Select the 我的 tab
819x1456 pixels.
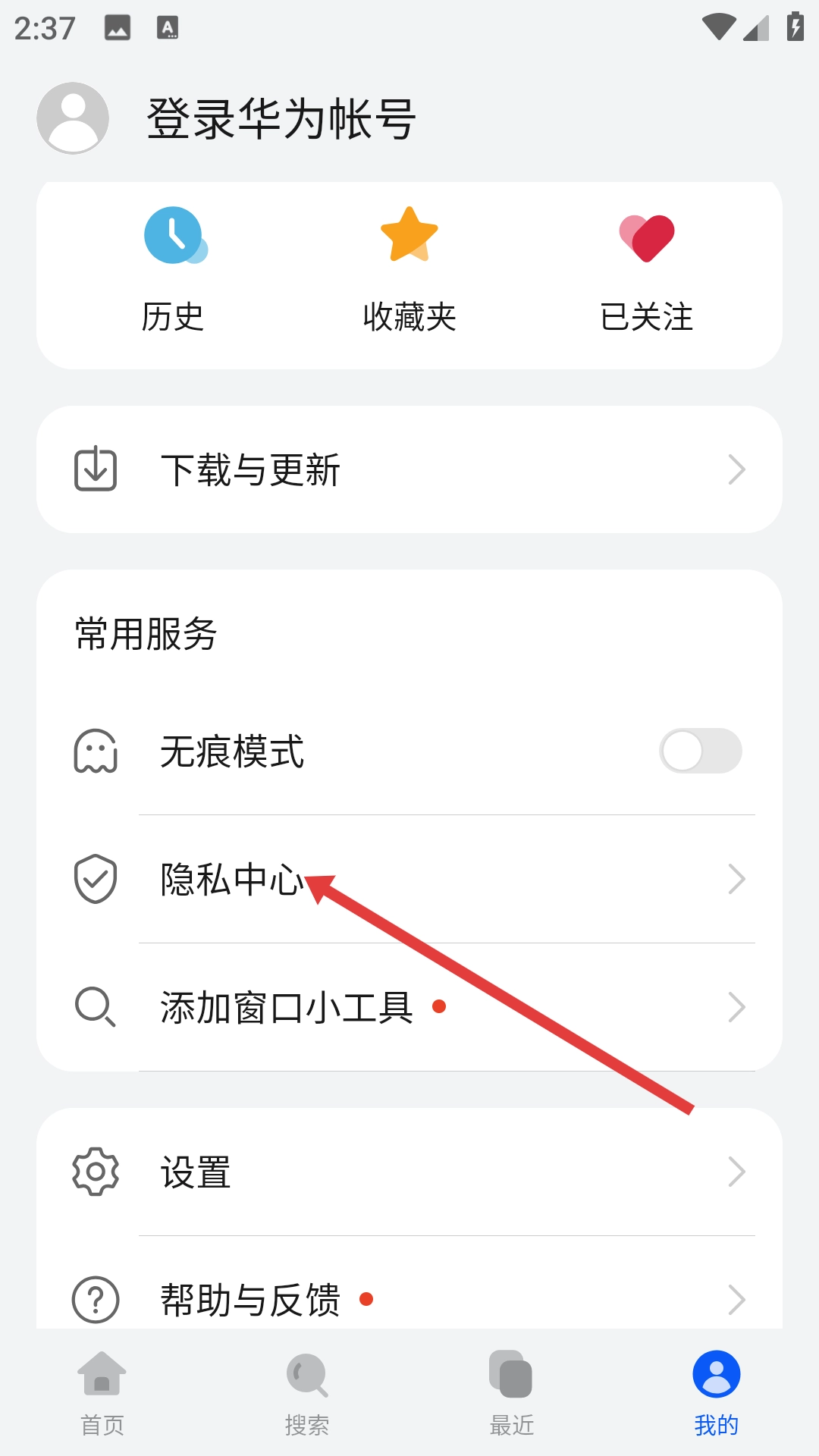point(716,1392)
